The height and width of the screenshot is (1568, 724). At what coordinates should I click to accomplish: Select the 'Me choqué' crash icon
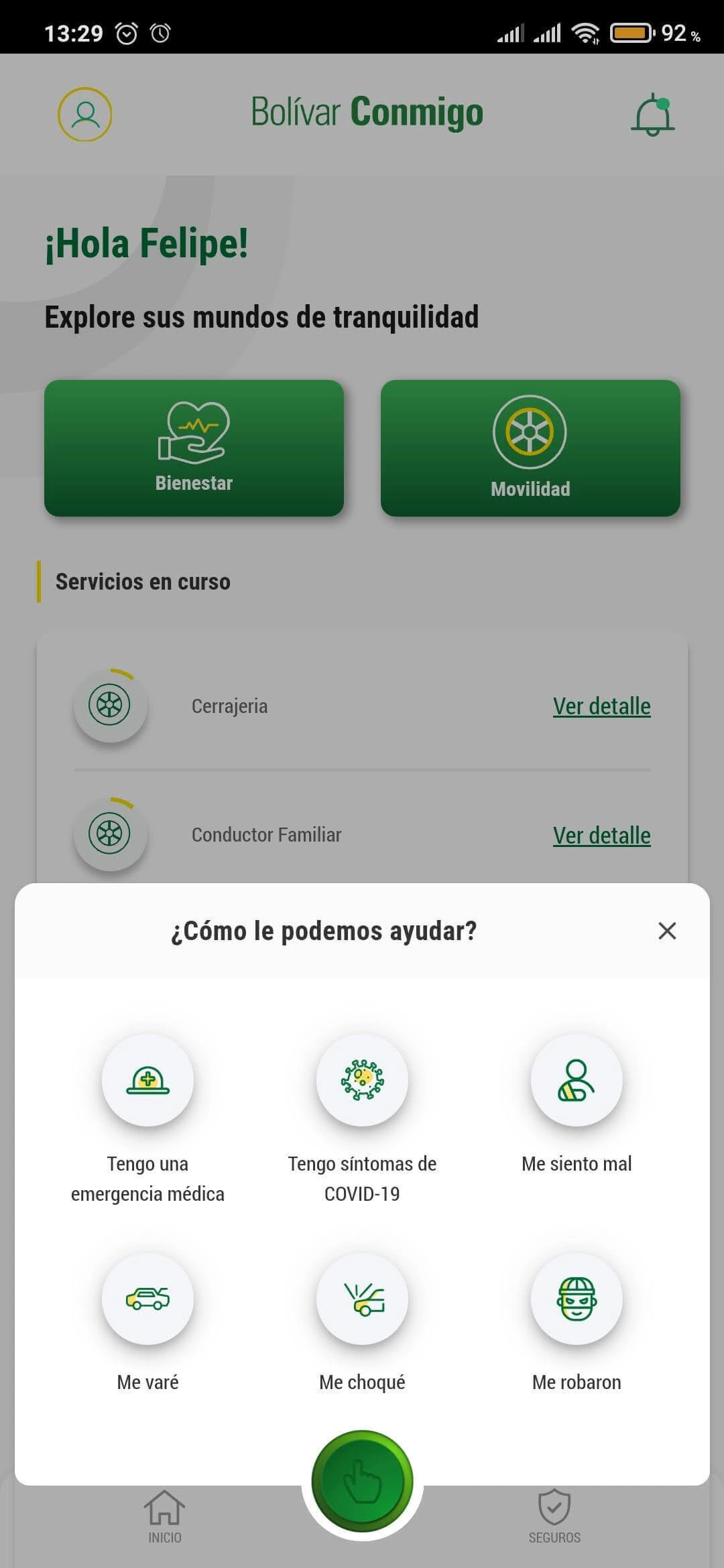coord(361,1299)
